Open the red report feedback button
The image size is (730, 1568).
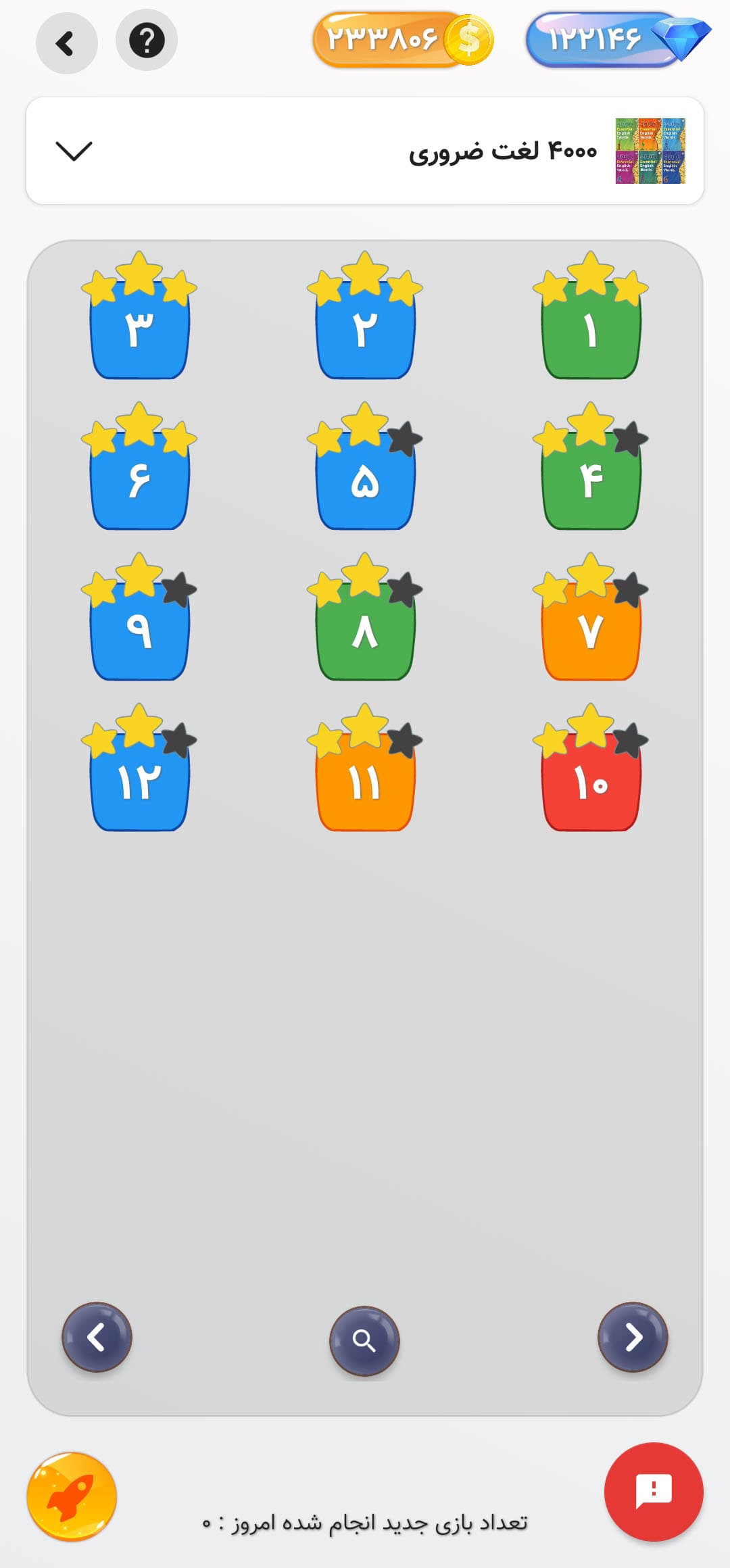653,1491
